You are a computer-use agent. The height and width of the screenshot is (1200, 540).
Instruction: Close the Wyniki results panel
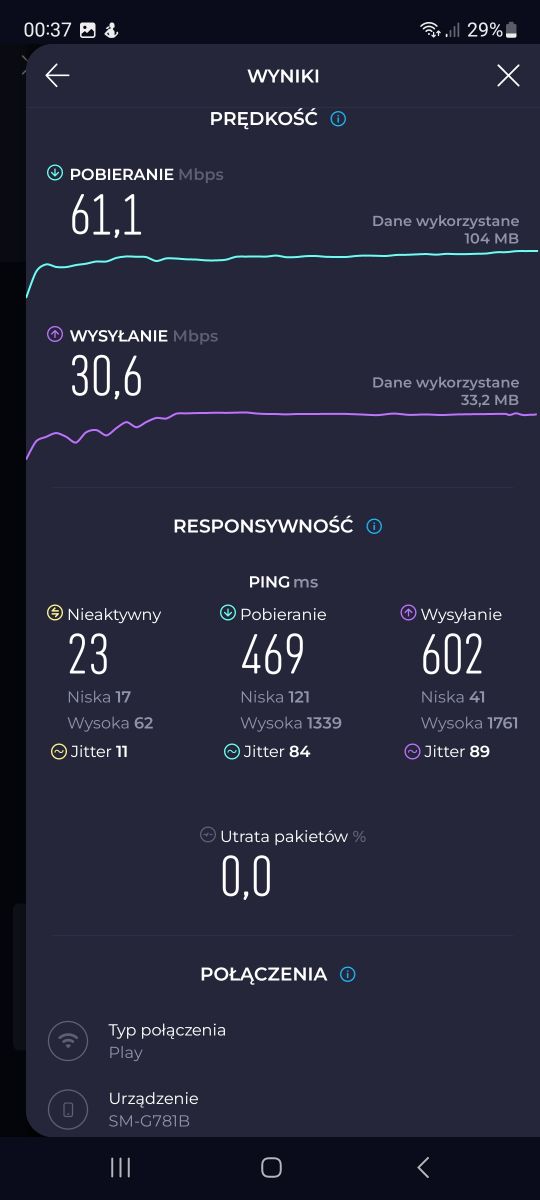coord(508,76)
